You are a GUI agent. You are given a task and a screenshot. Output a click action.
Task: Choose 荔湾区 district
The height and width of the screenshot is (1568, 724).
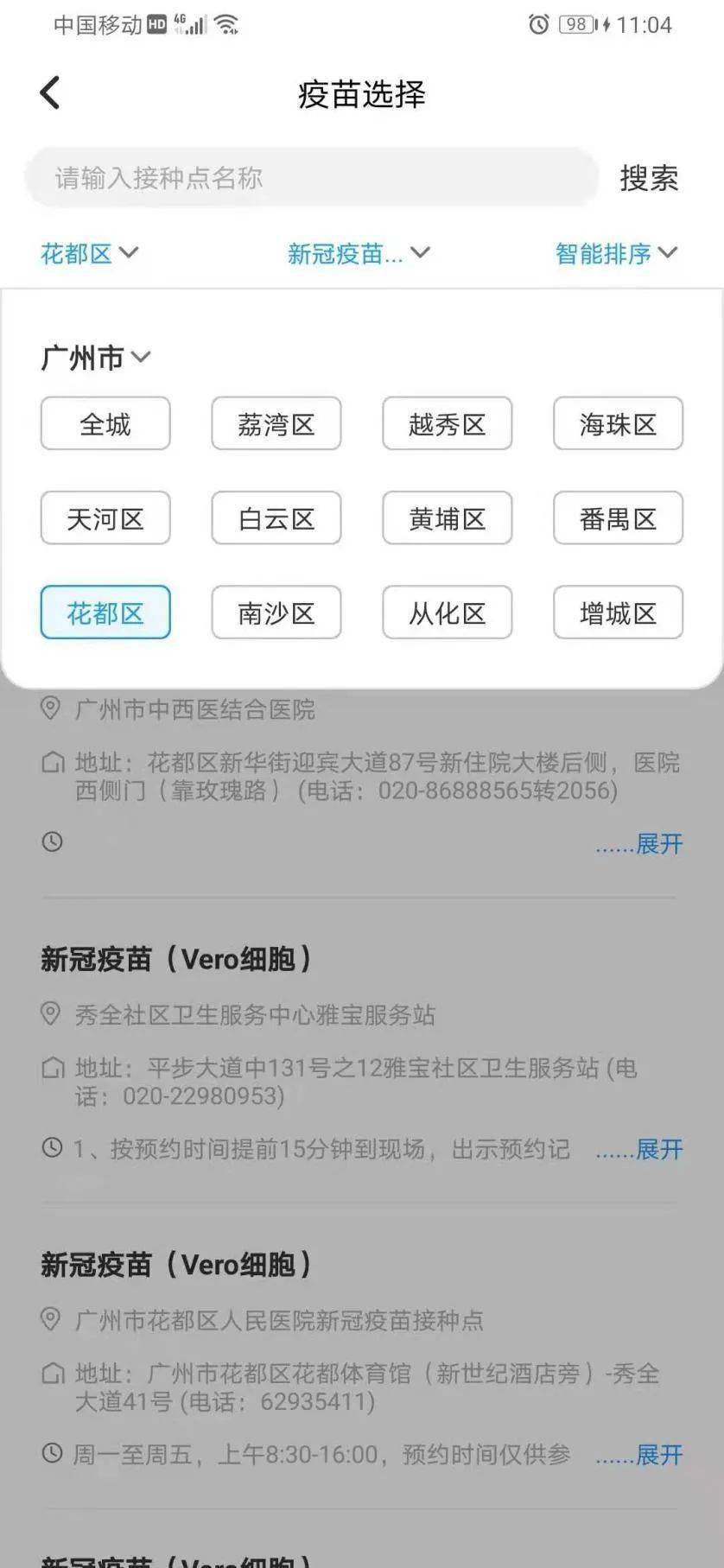pos(276,424)
